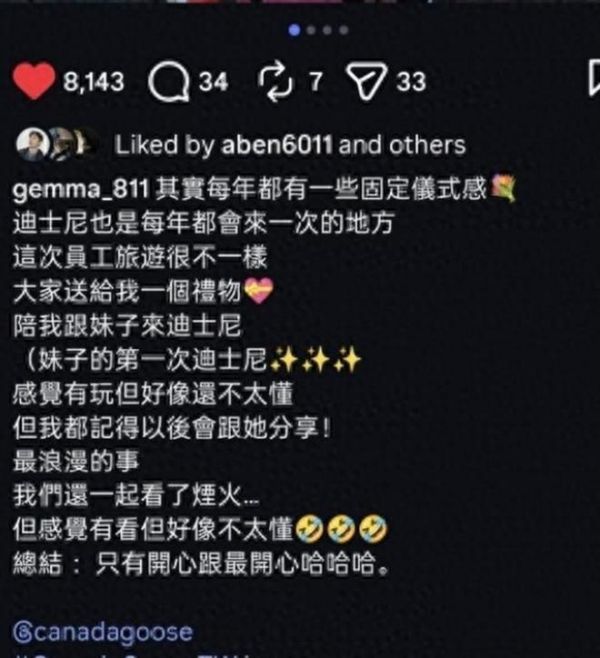This screenshot has width=600, height=658.
Task: Bookmark this post
Action: point(590,81)
